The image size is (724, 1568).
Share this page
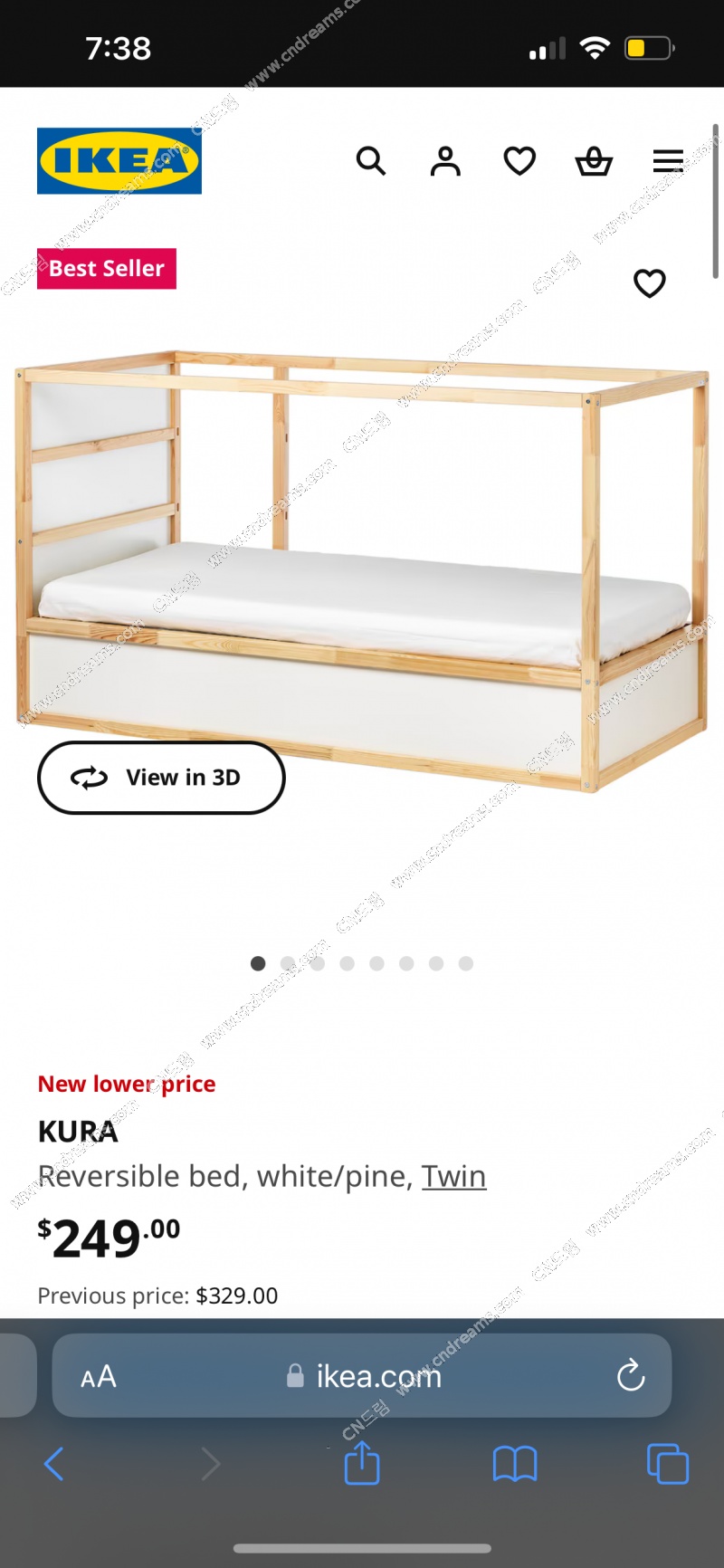pos(362,1463)
